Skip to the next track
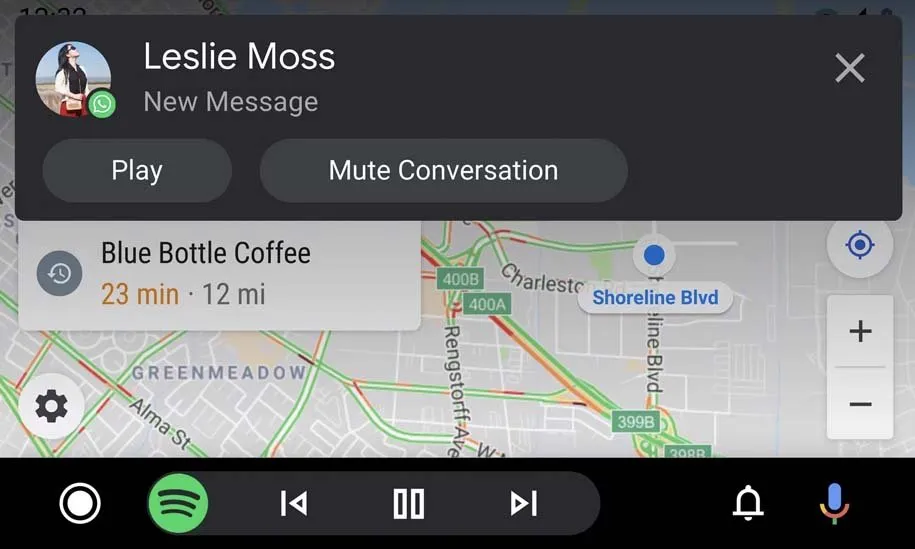 [524, 503]
